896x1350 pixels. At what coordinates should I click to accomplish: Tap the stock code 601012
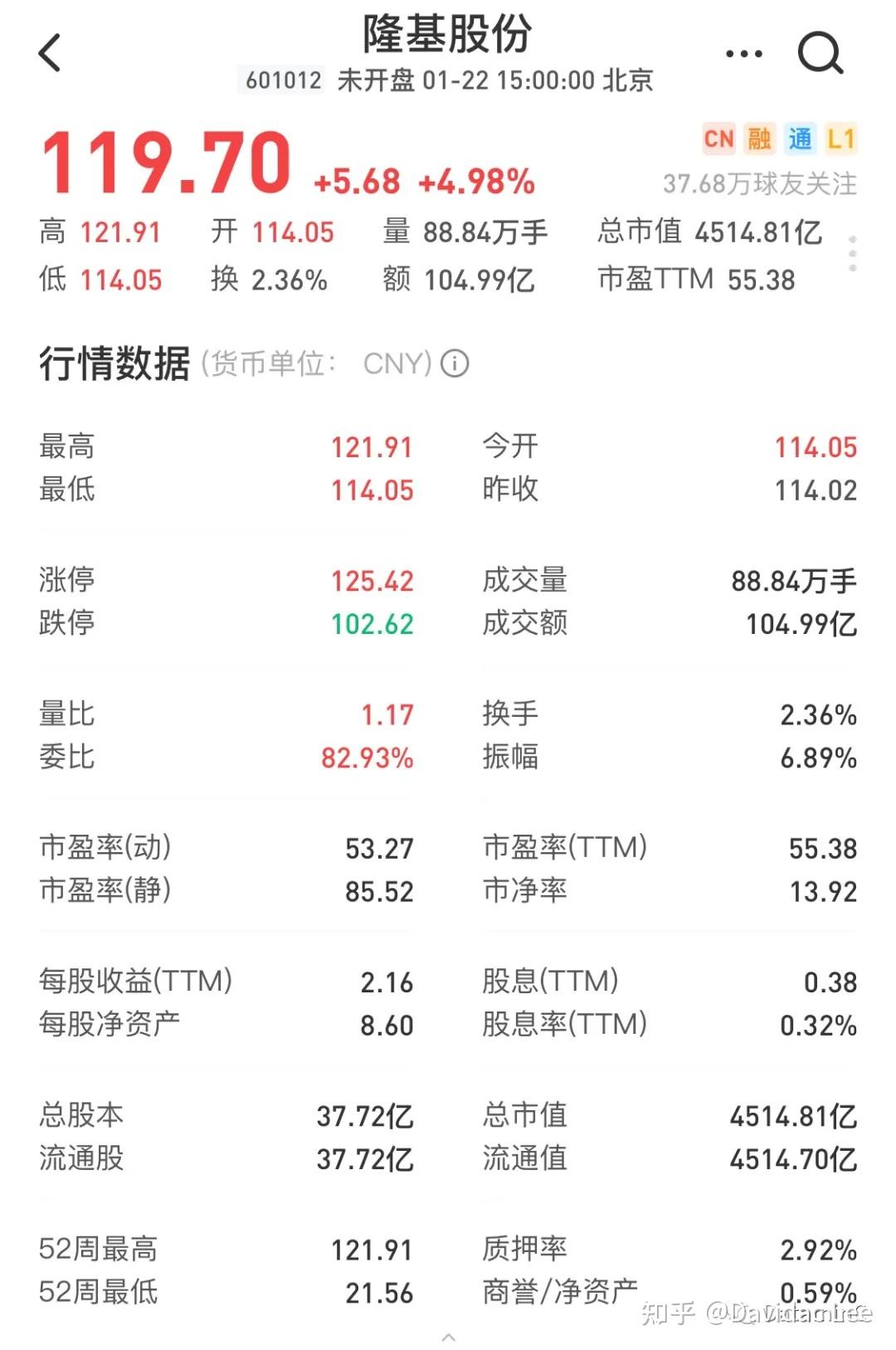pos(282,81)
